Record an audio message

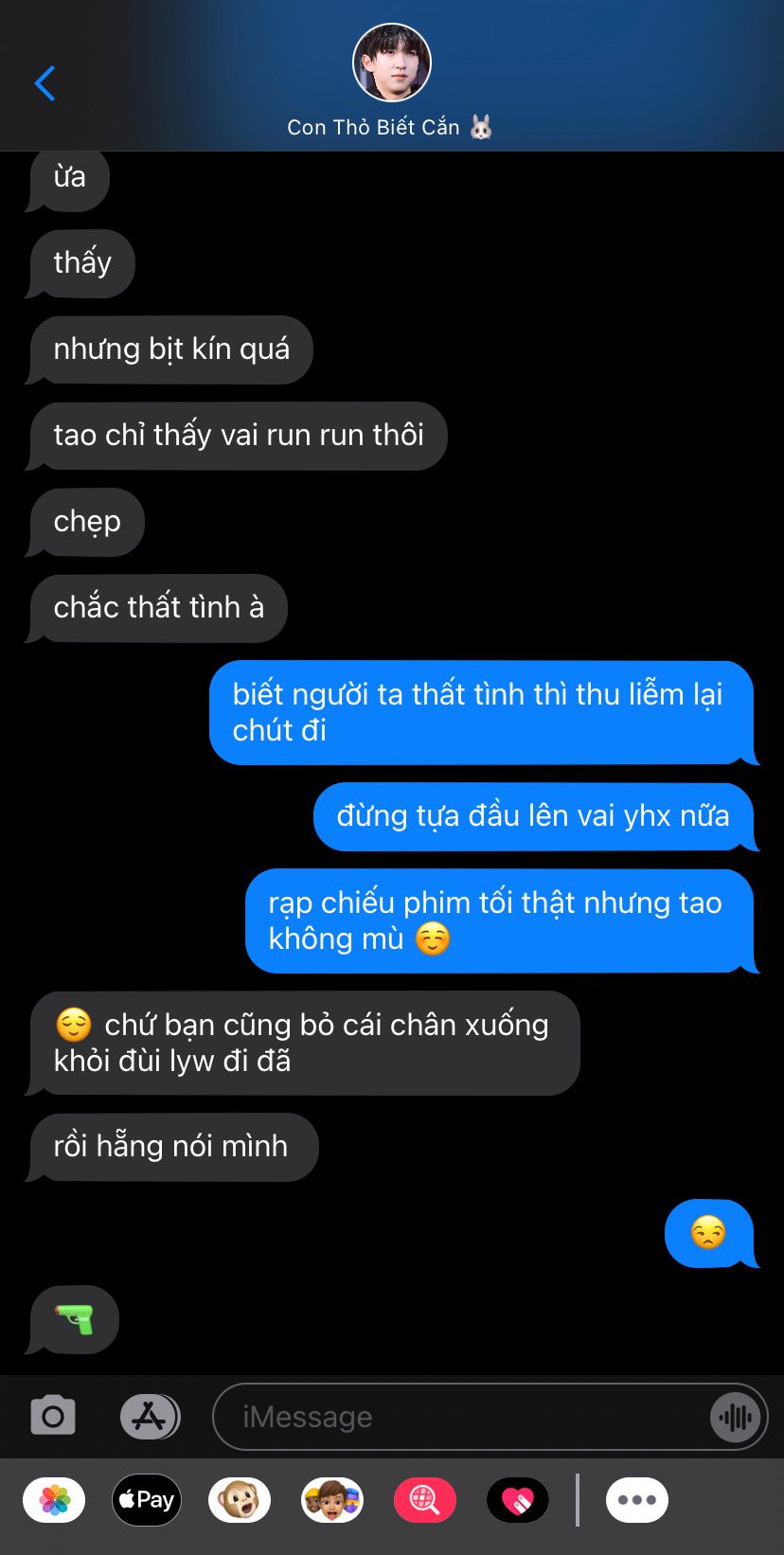pos(736,1417)
